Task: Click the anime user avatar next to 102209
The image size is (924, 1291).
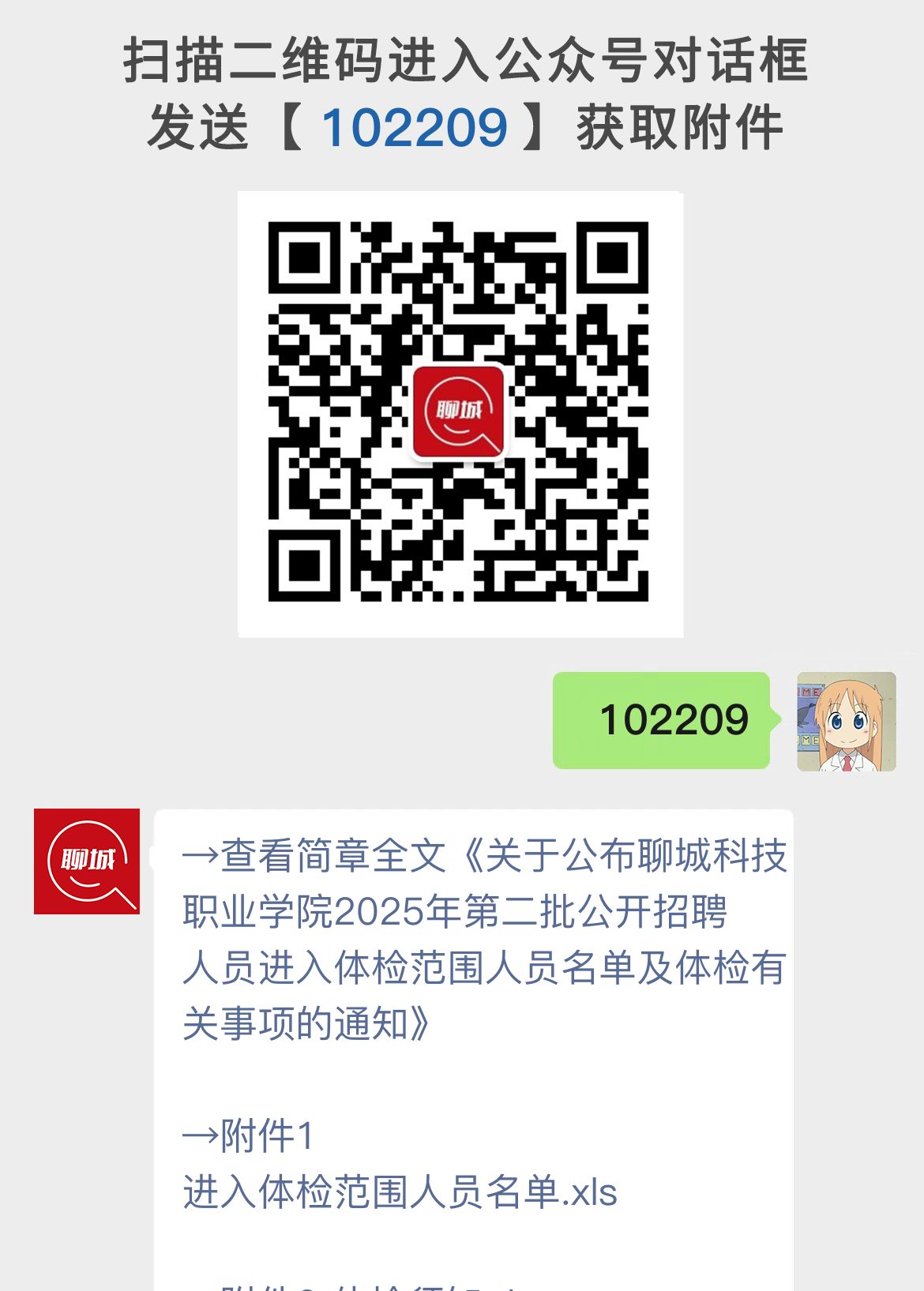Action: 844,720
